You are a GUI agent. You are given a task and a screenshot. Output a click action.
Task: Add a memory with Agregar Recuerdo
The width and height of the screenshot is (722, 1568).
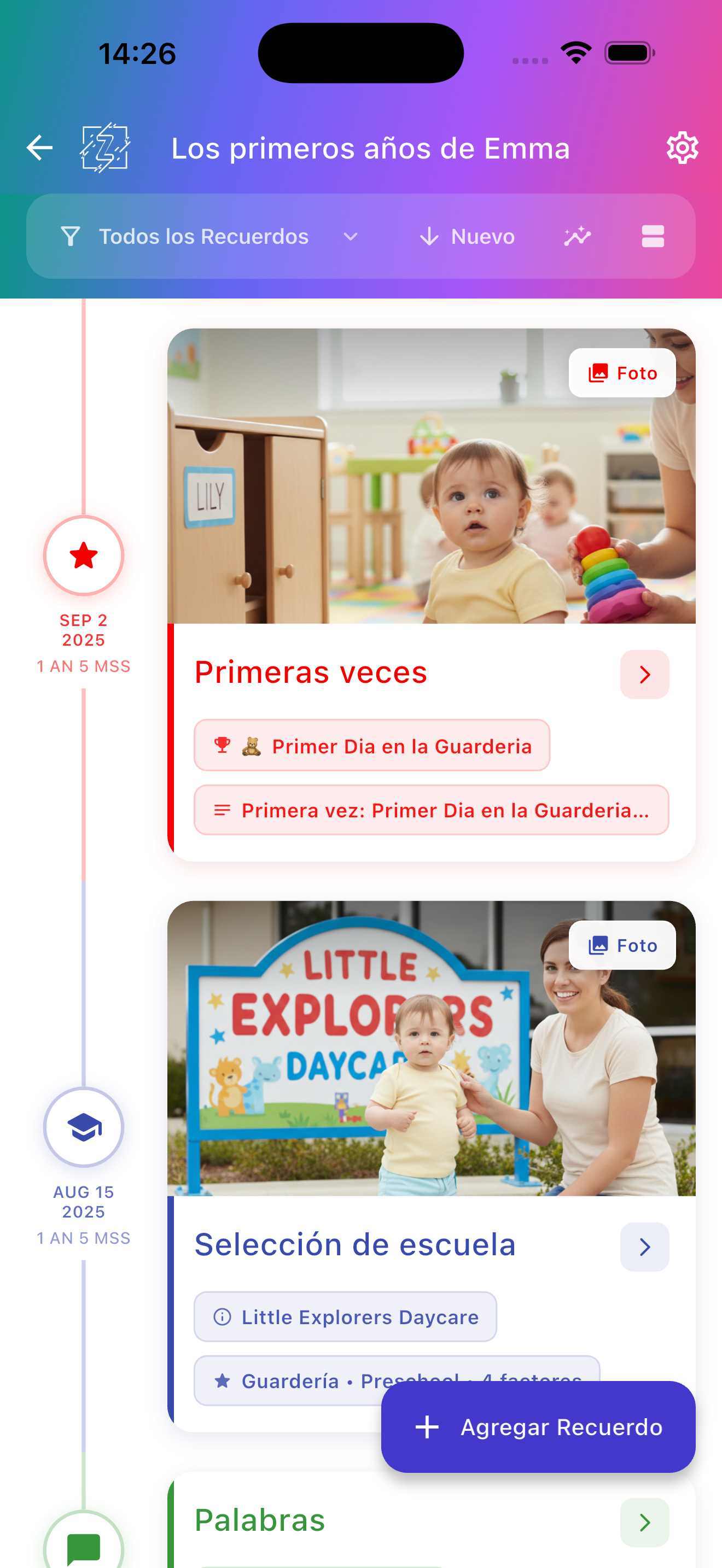(538, 1427)
